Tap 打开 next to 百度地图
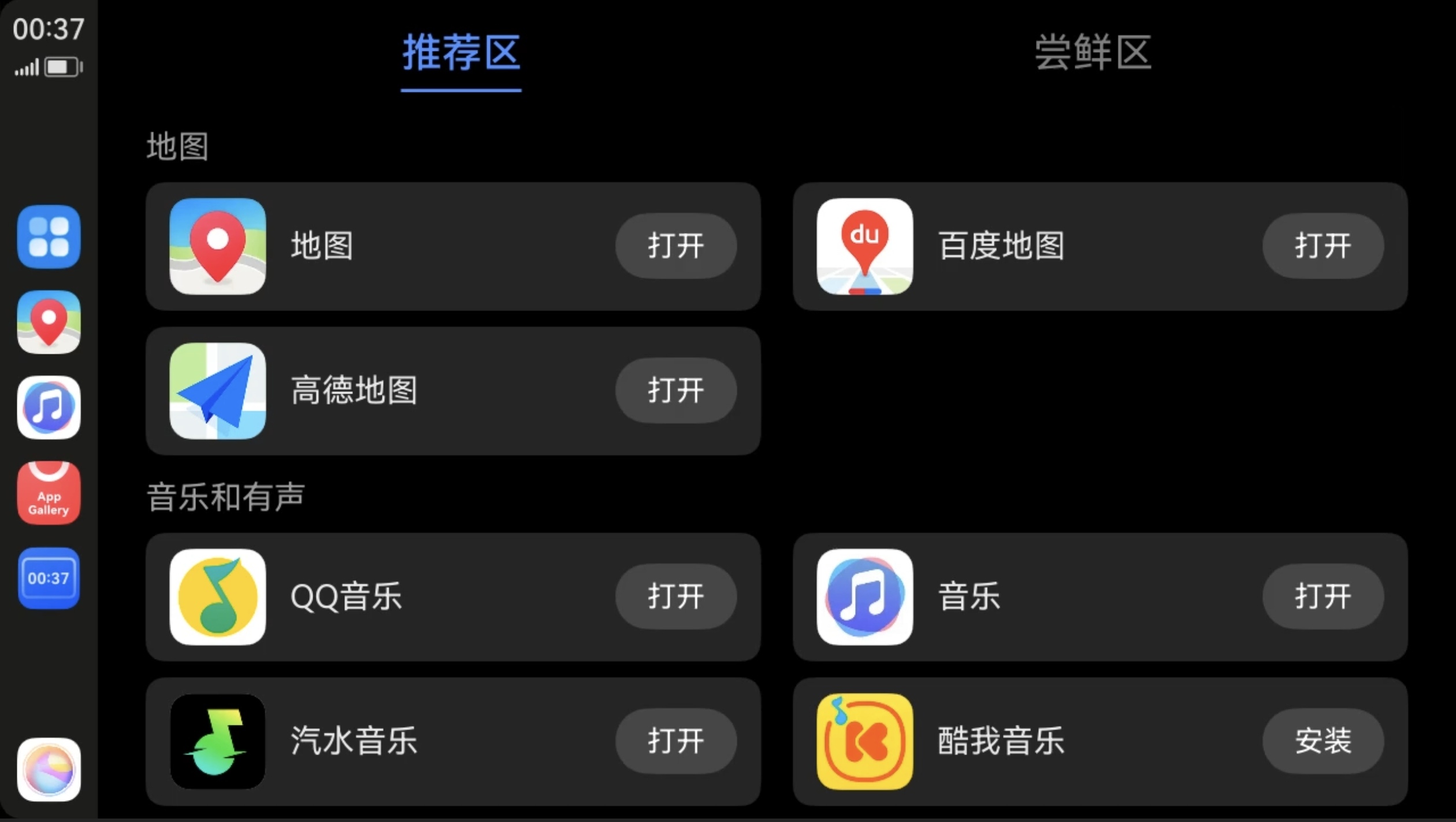The width and height of the screenshot is (1456, 822). click(x=1323, y=246)
